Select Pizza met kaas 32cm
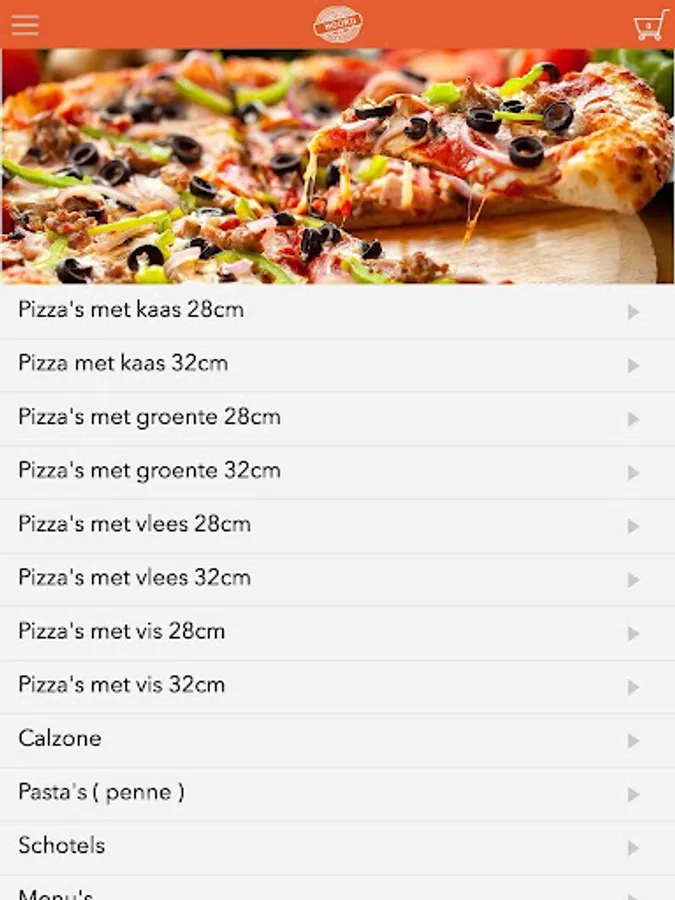The width and height of the screenshot is (675, 900). [x=337, y=364]
